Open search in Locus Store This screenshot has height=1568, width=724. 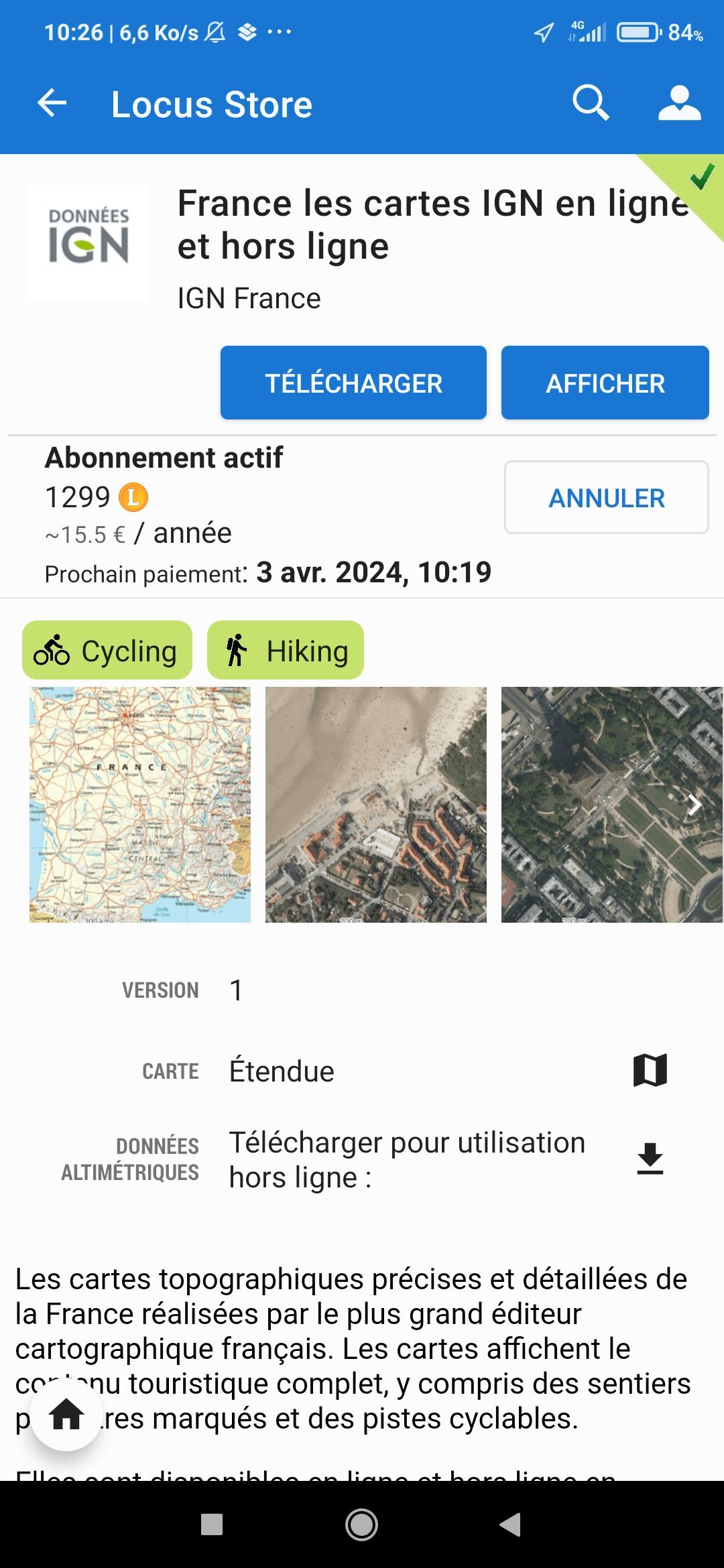pyautogui.click(x=591, y=104)
